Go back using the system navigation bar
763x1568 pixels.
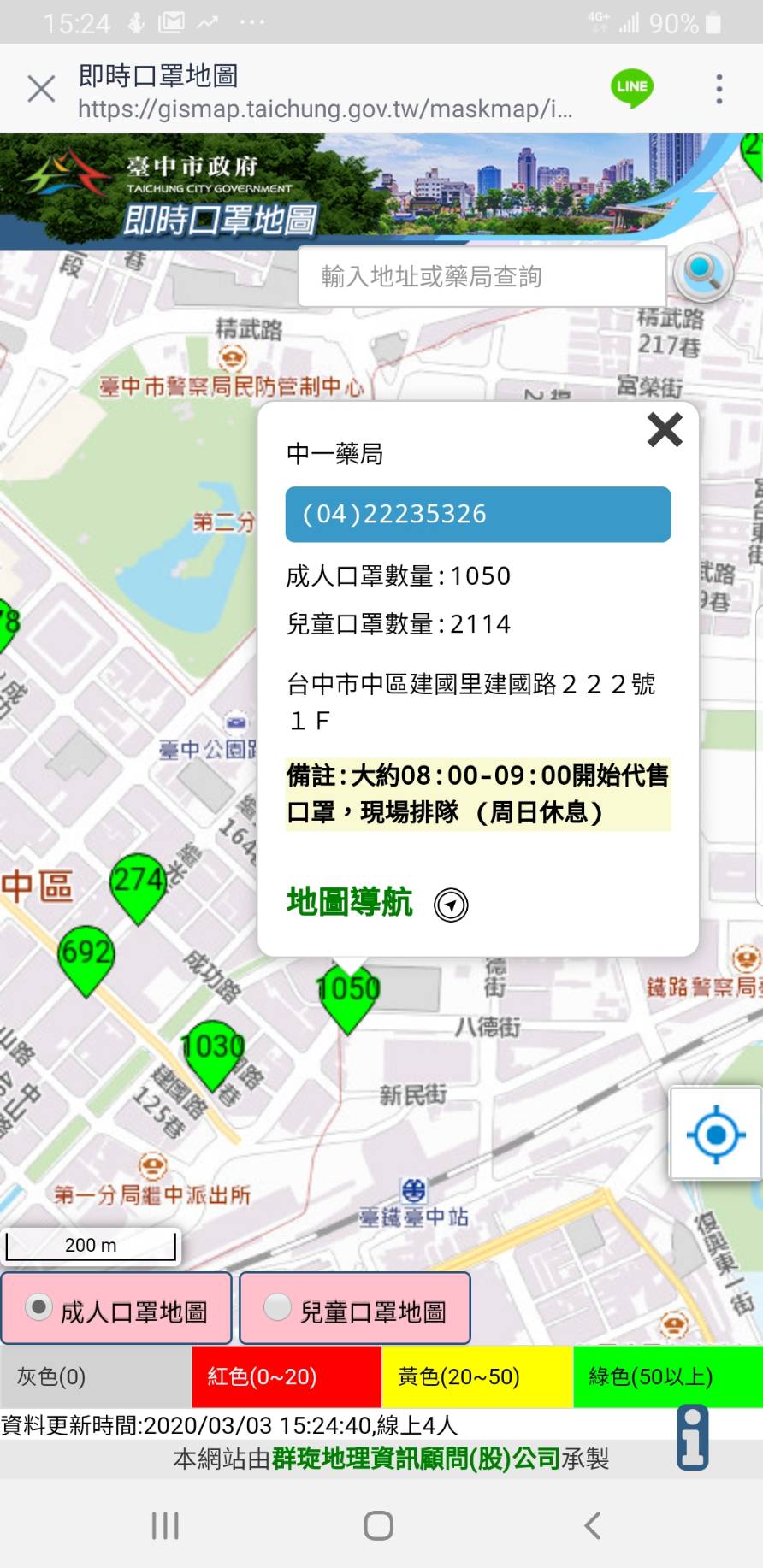click(x=592, y=1525)
